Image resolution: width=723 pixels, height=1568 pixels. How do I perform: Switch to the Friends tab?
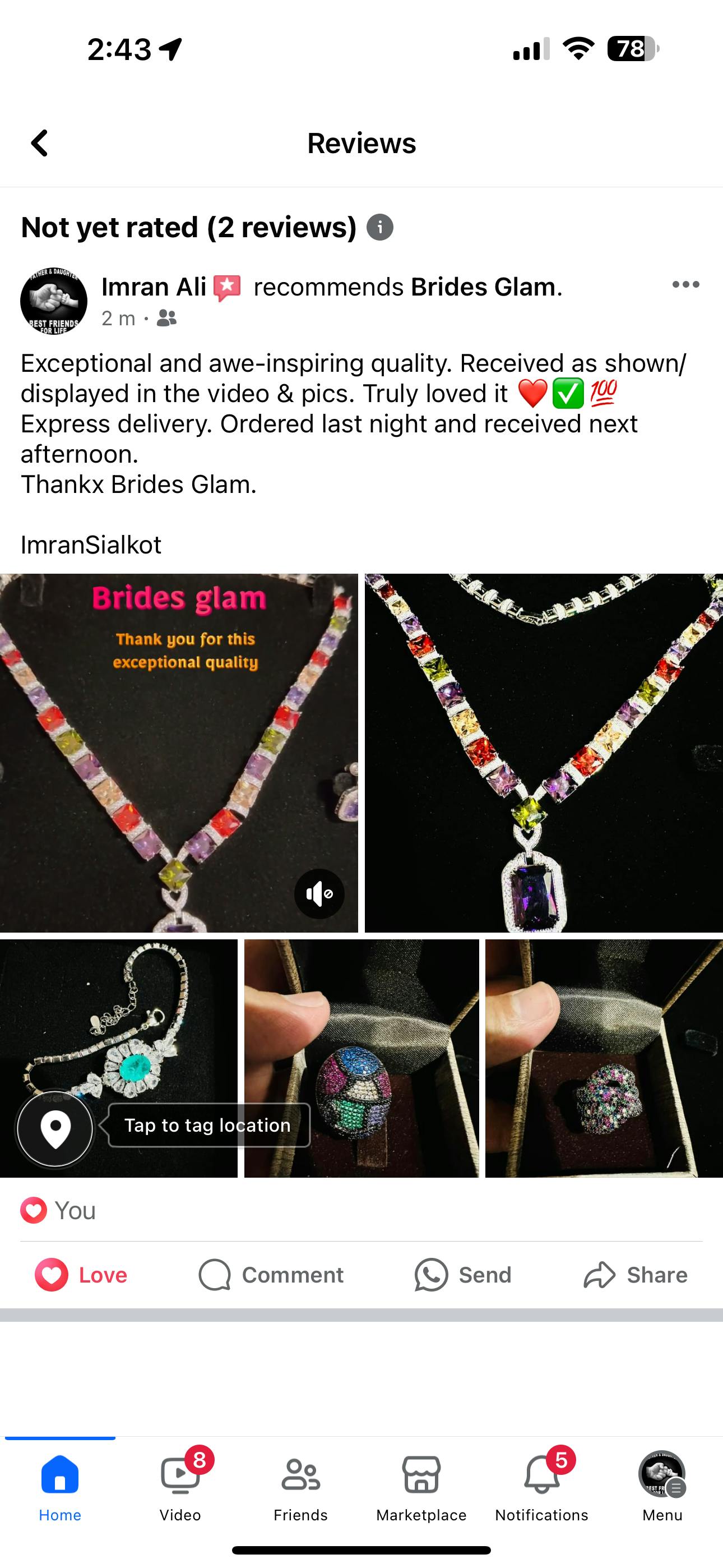pyautogui.click(x=300, y=1485)
